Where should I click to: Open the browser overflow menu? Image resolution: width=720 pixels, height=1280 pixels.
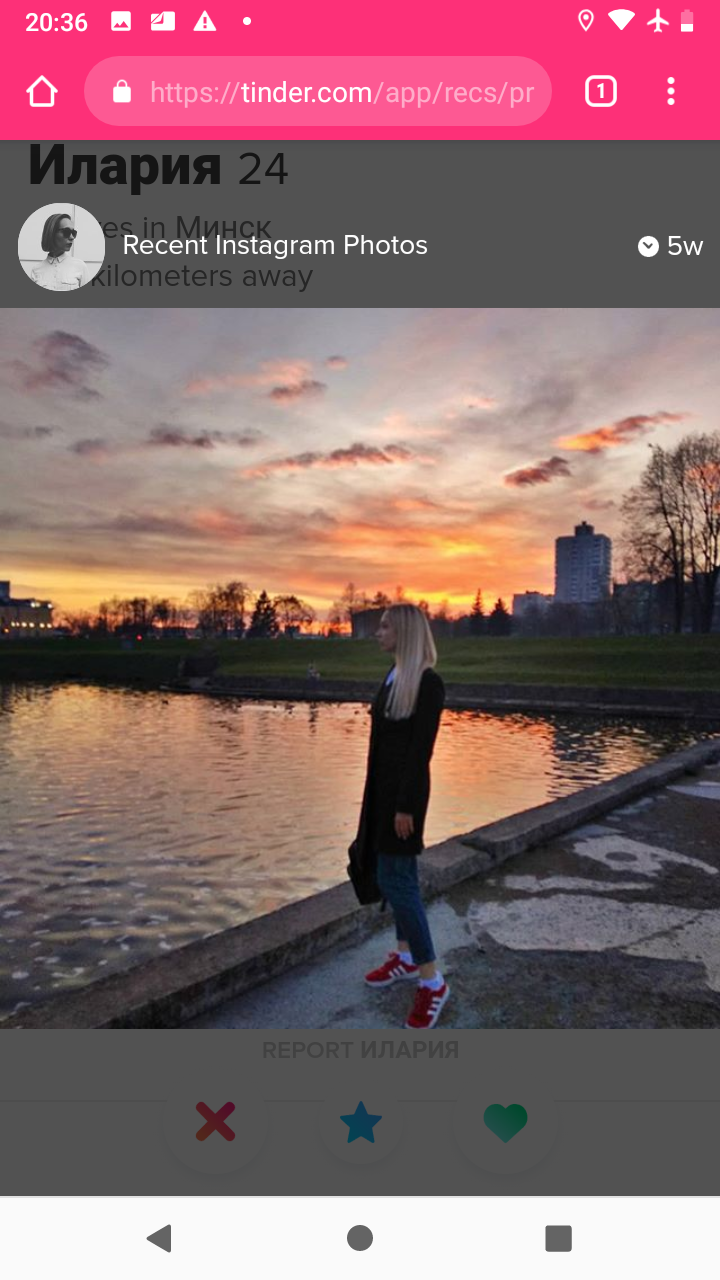(x=671, y=92)
